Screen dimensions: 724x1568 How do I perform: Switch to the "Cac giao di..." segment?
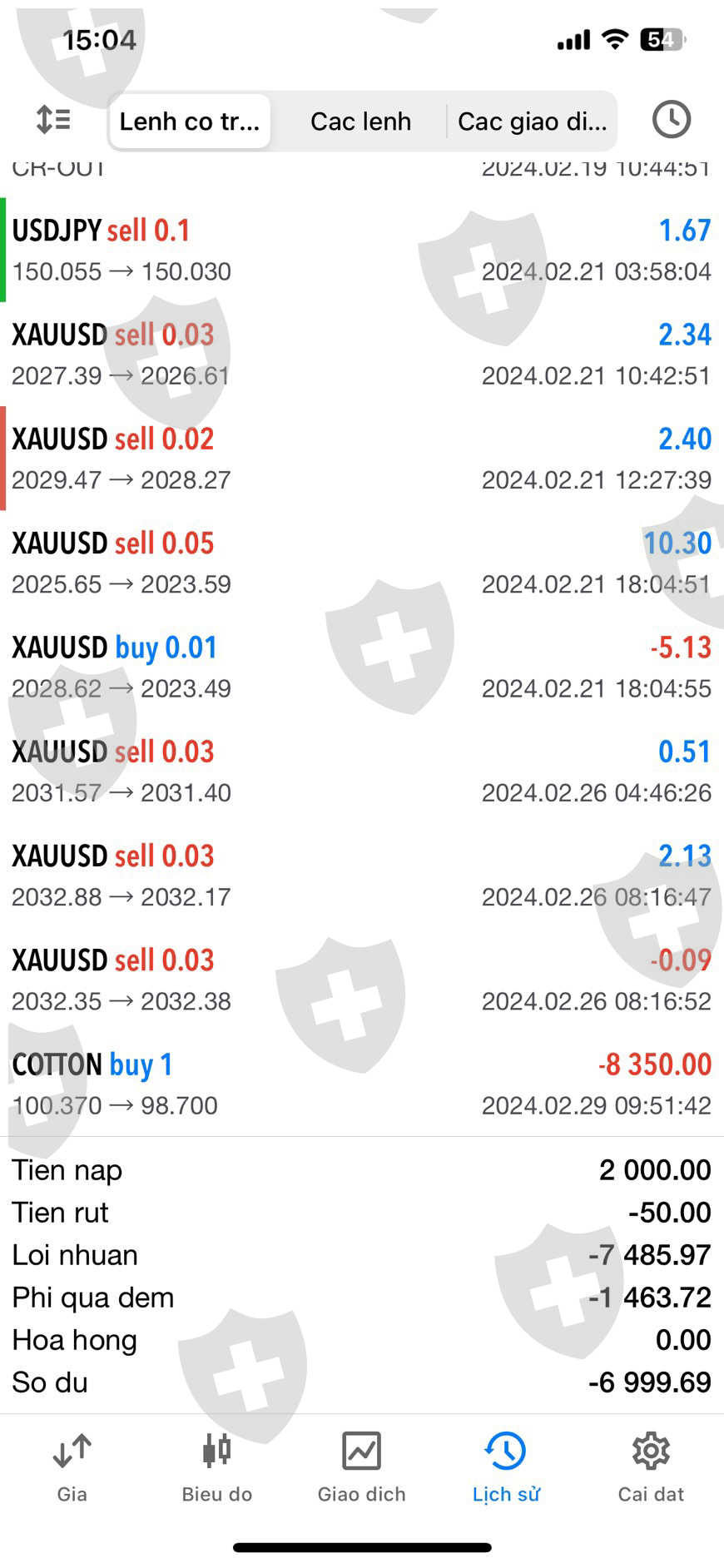(532, 122)
